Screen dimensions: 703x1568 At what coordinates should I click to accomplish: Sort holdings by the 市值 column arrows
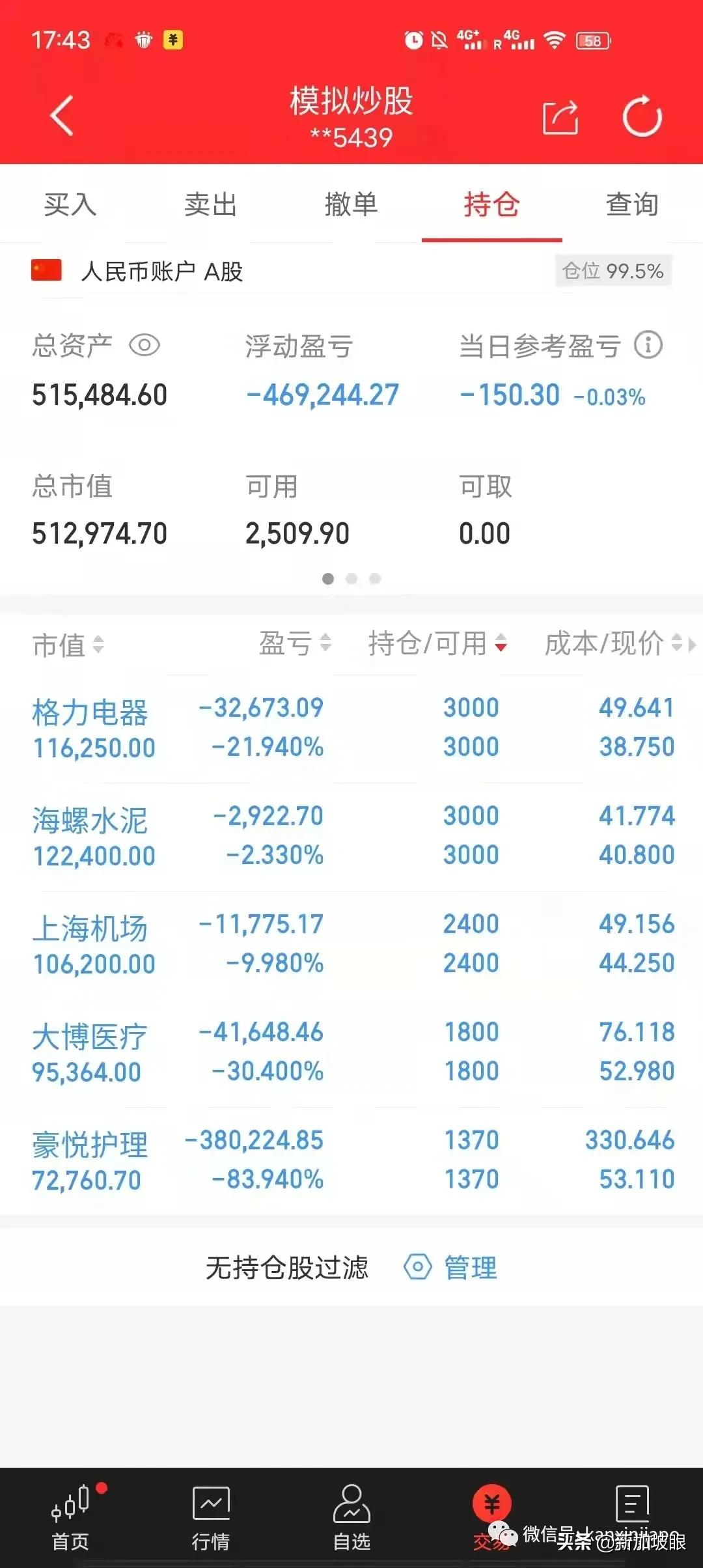(x=100, y=646)
